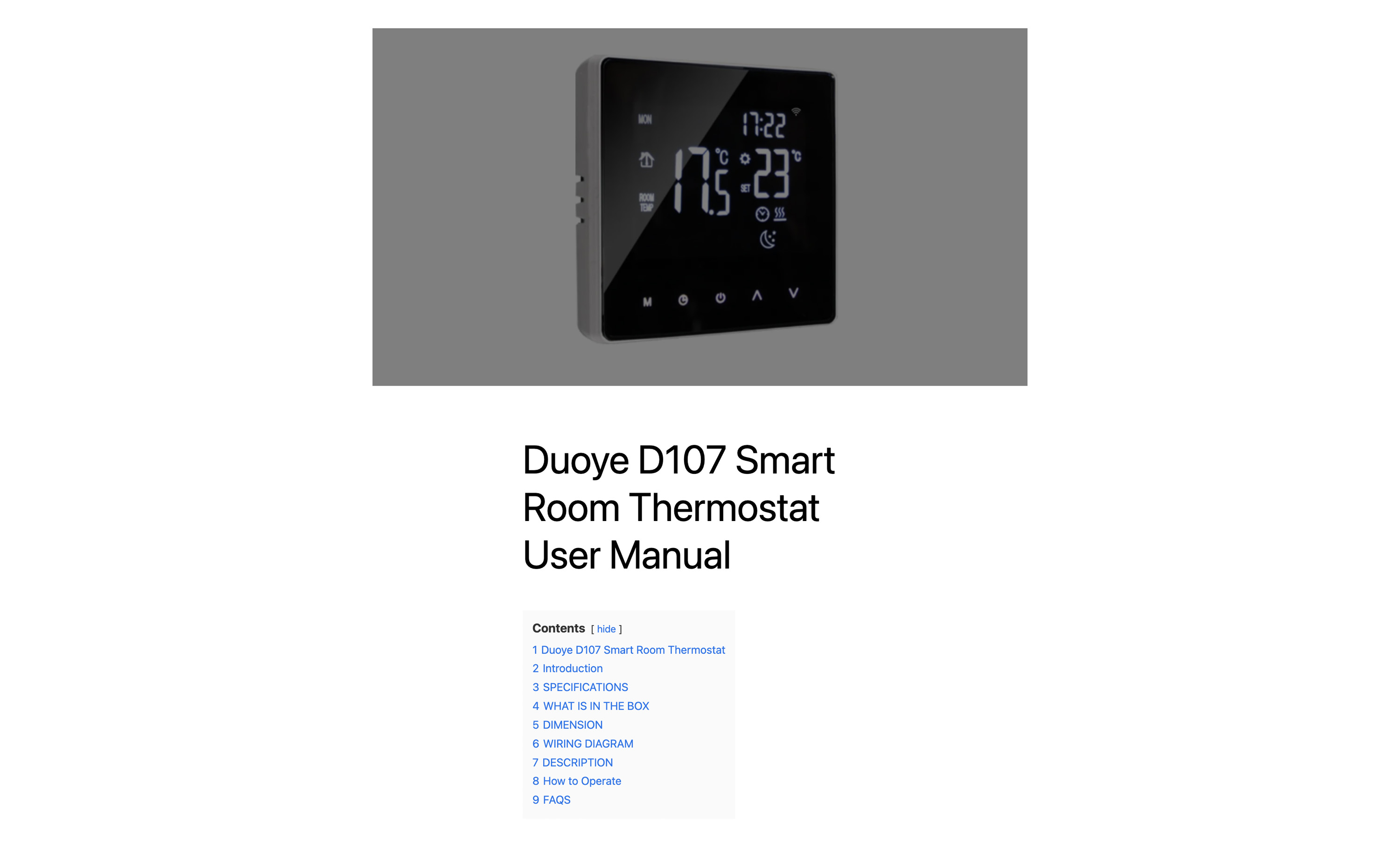Go to the DESCRIPTION section

coord(572,762)
